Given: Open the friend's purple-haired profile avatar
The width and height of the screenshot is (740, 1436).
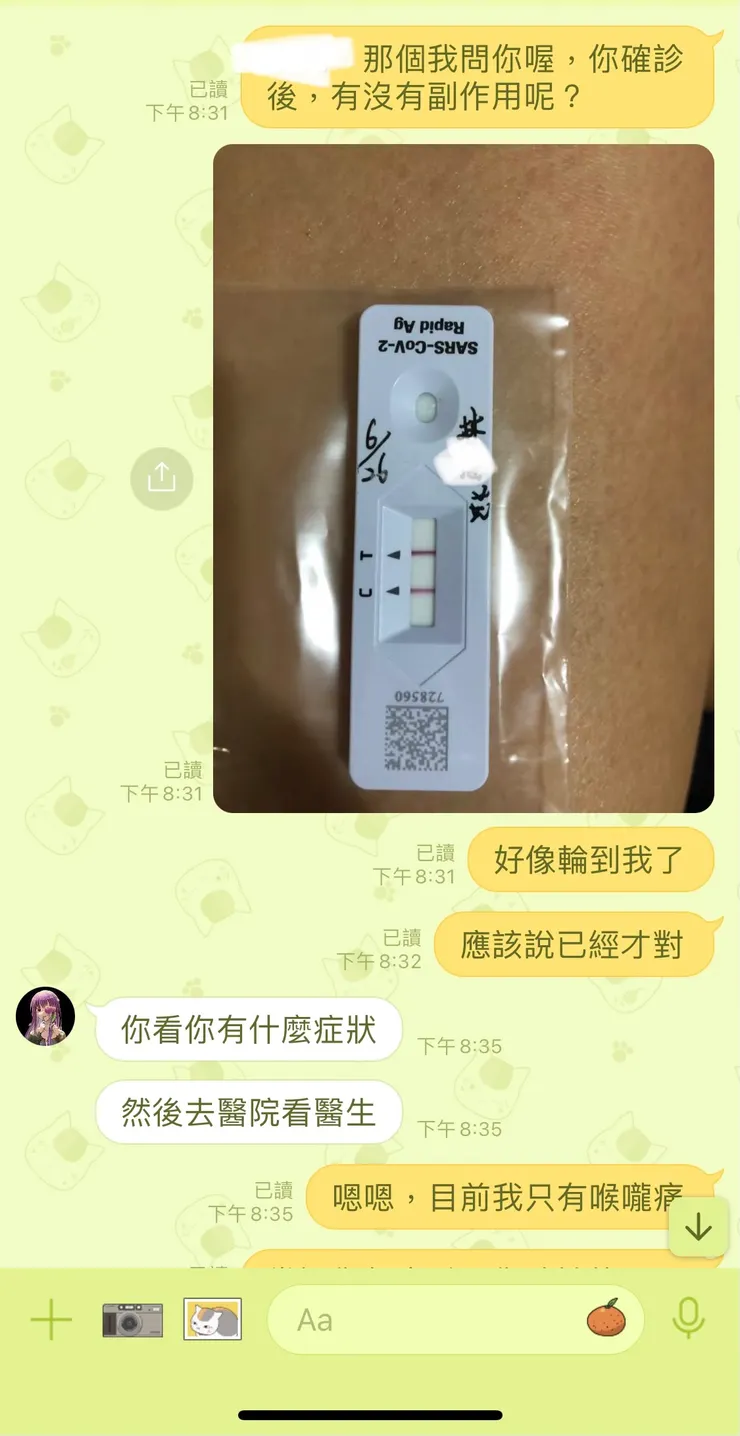Looking at the screenshot, I should click(x=46, y=1017).
